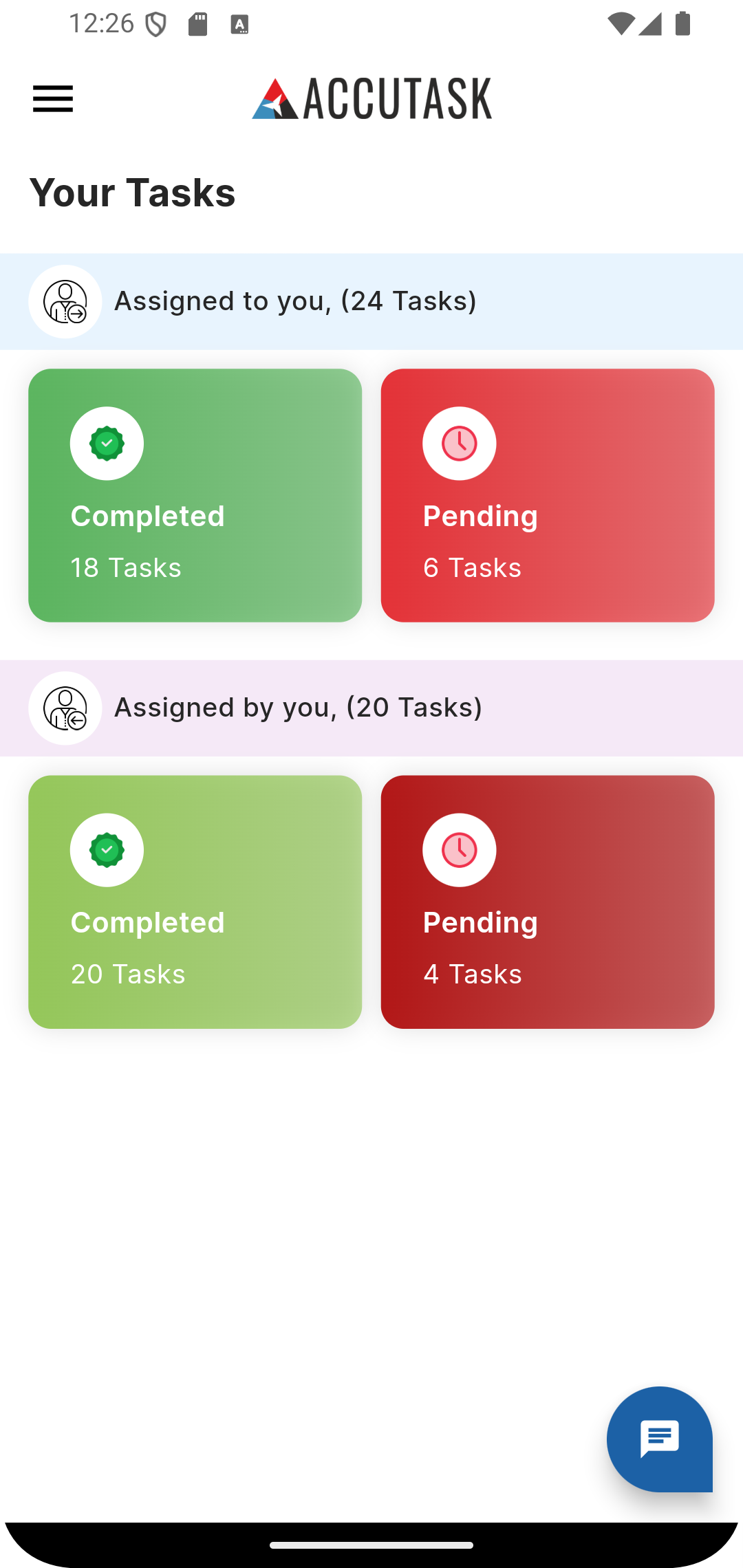Tap the floating chat message button
The height and width of the screenshot is (1568, 743).
click(x=659, y=1439)
